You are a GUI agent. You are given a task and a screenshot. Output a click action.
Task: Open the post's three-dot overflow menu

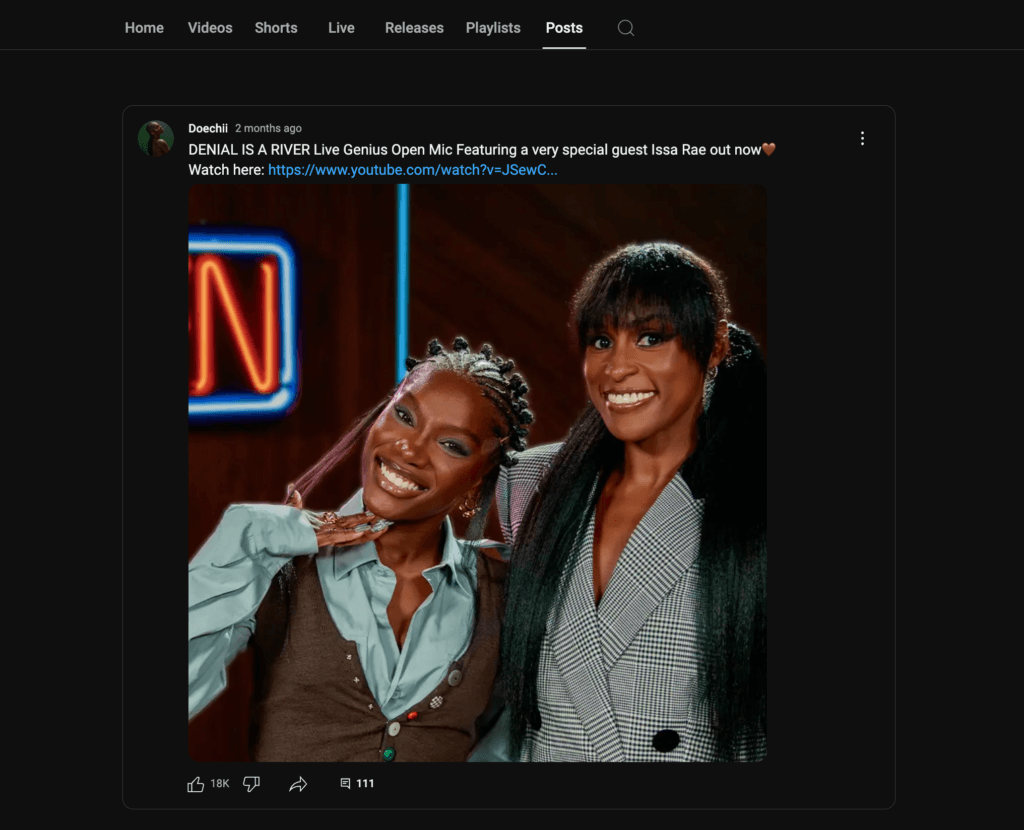click(x=862, y=139)
